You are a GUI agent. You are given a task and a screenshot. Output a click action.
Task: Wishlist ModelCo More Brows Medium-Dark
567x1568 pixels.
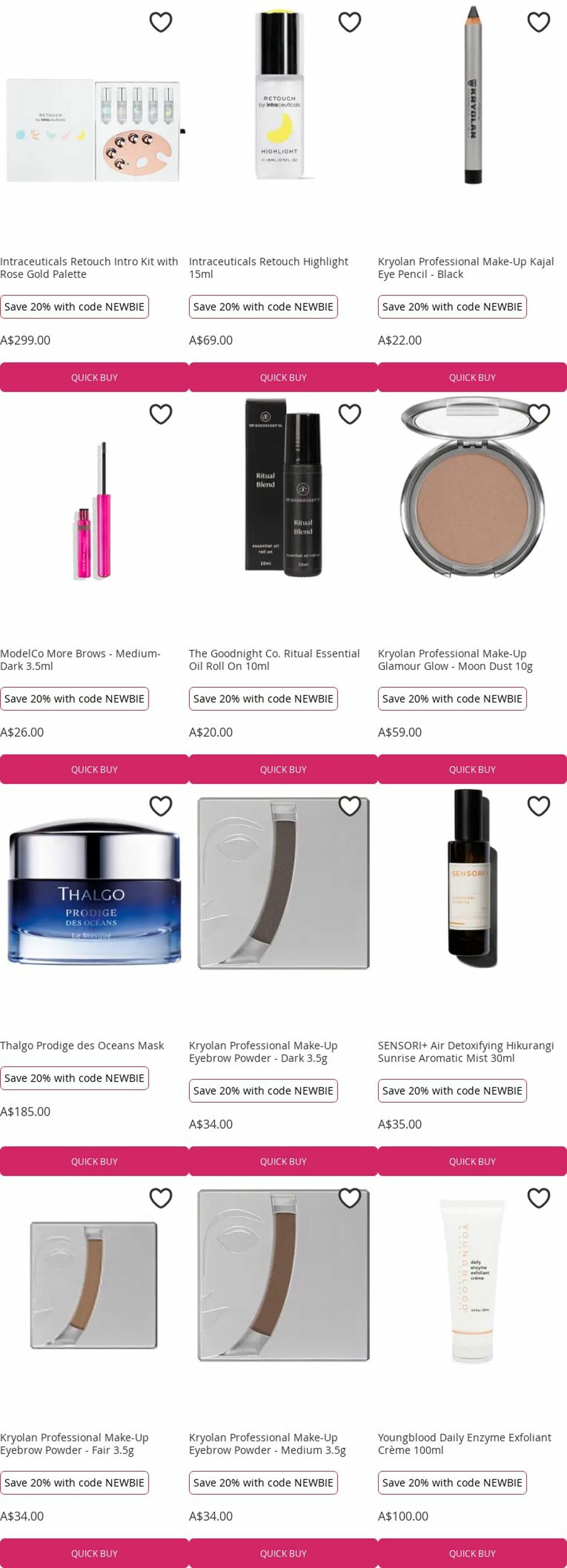point(160,414)
